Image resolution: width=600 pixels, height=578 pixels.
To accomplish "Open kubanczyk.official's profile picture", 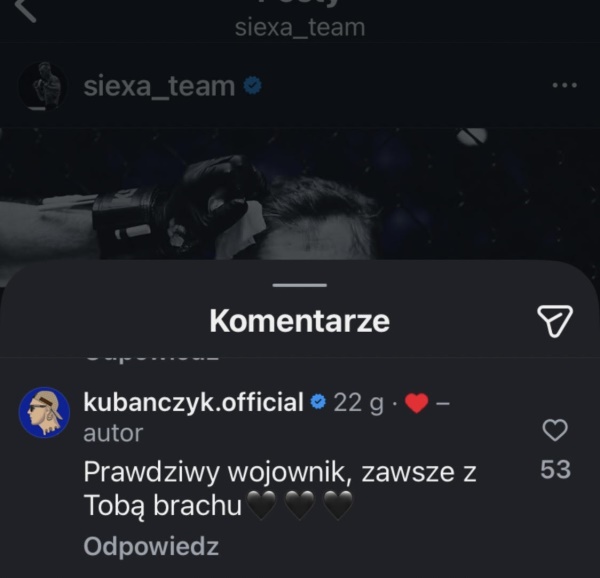I will (43, 411).
